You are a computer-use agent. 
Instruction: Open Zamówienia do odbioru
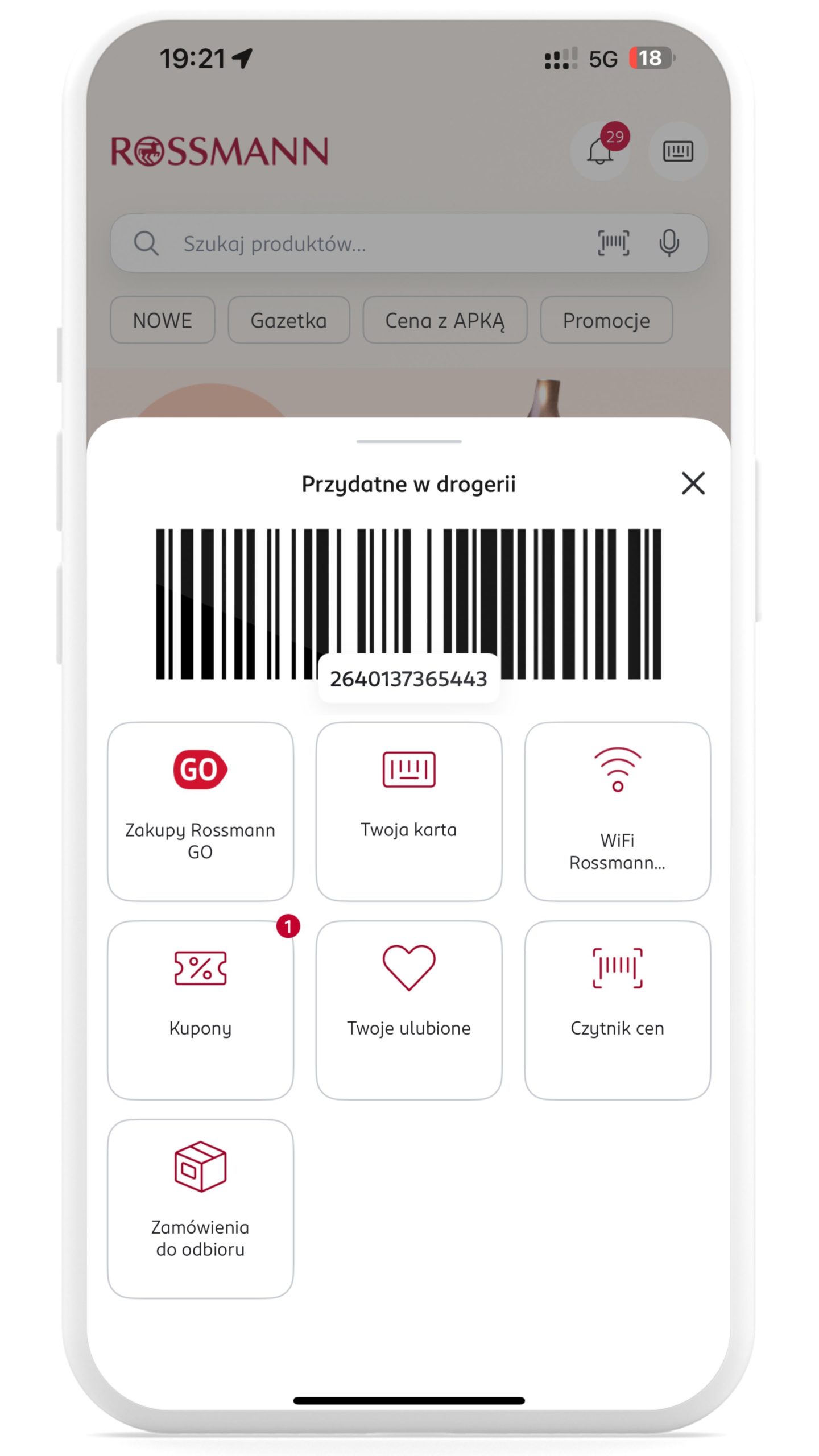tap(200, 1209)
